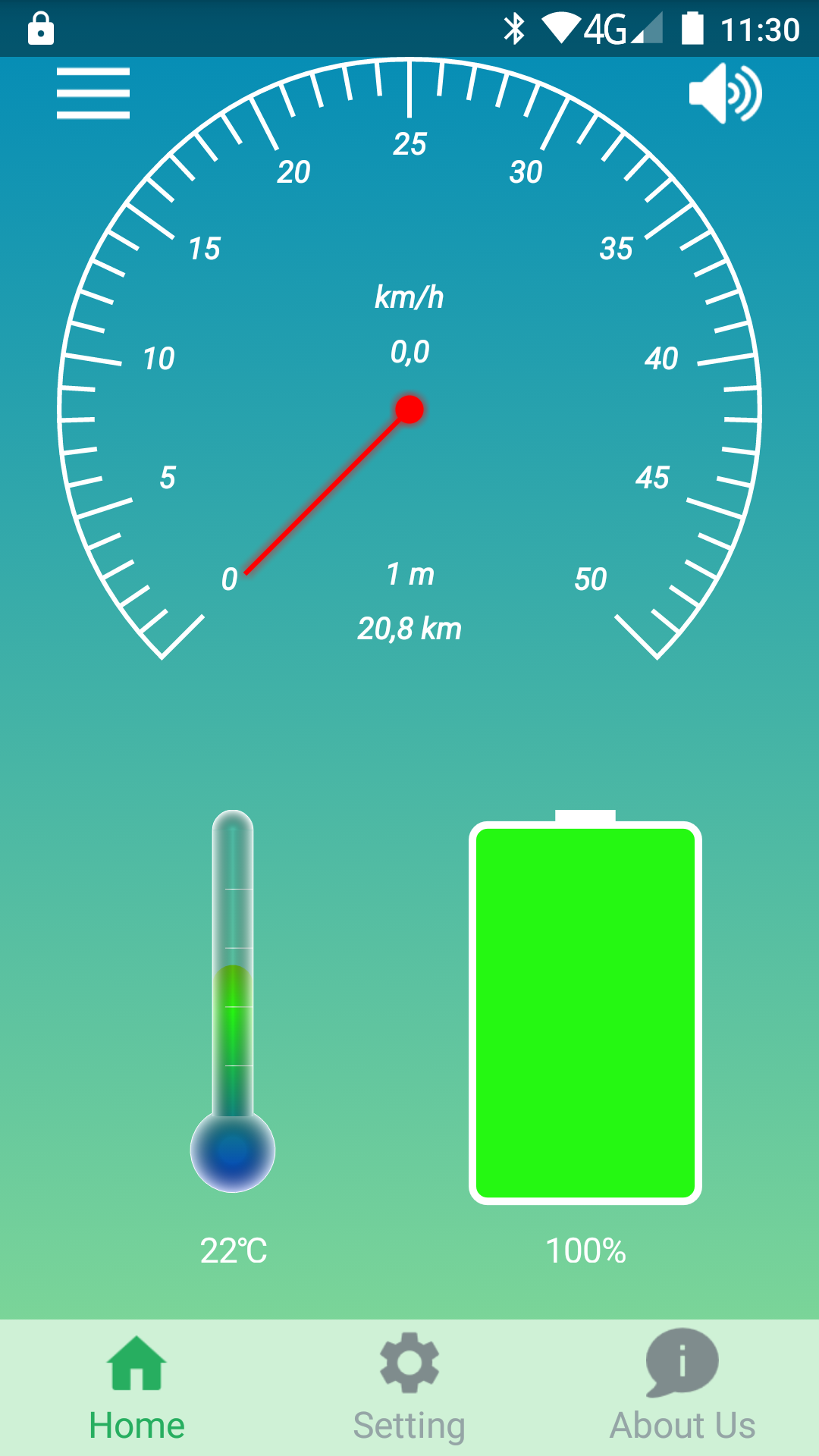Select the Home tab
The width and height of the screenshot is (819, 1456).
coord(136,1389)
